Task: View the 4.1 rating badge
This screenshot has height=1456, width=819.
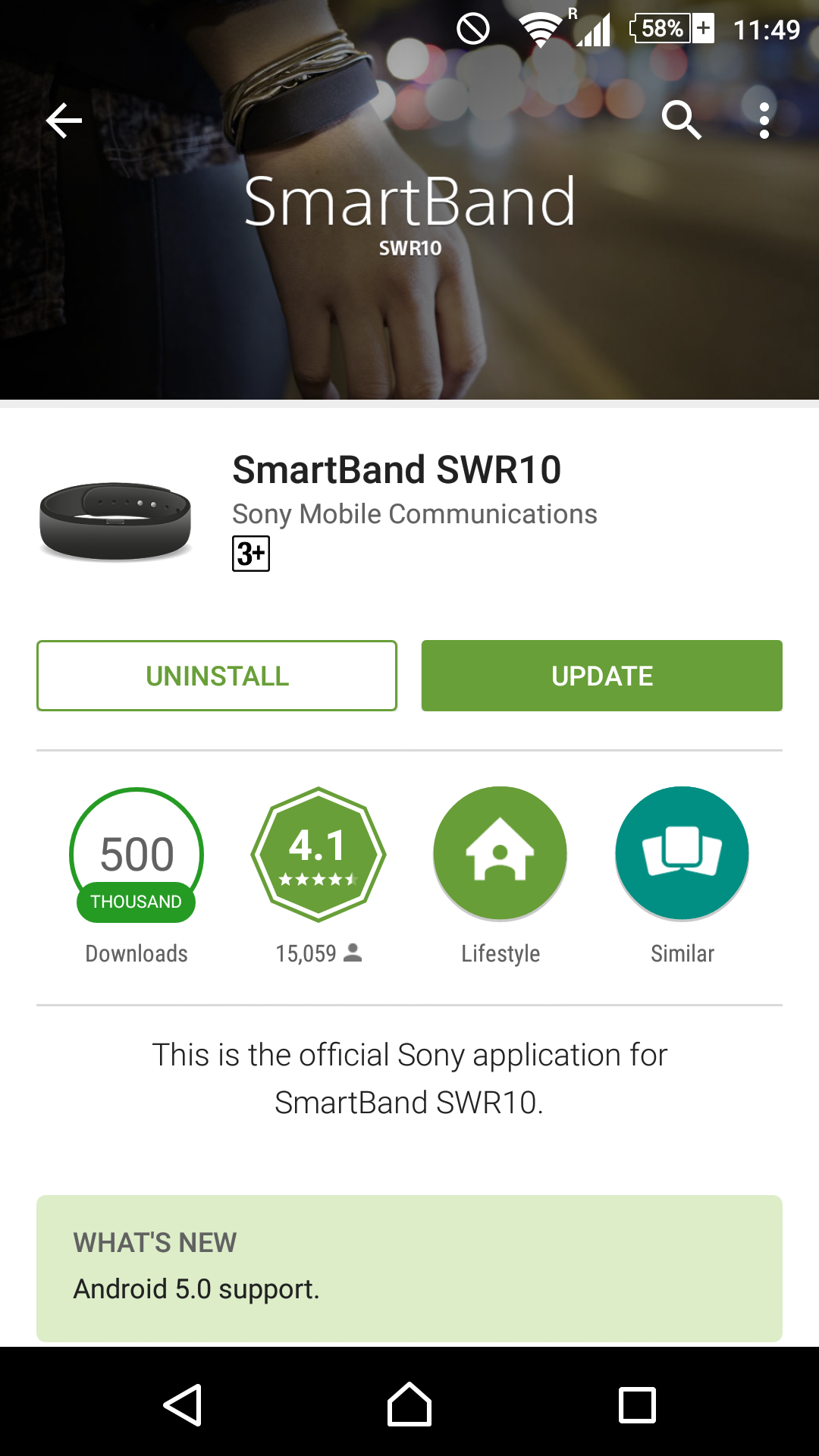Action: pos(318,855)
